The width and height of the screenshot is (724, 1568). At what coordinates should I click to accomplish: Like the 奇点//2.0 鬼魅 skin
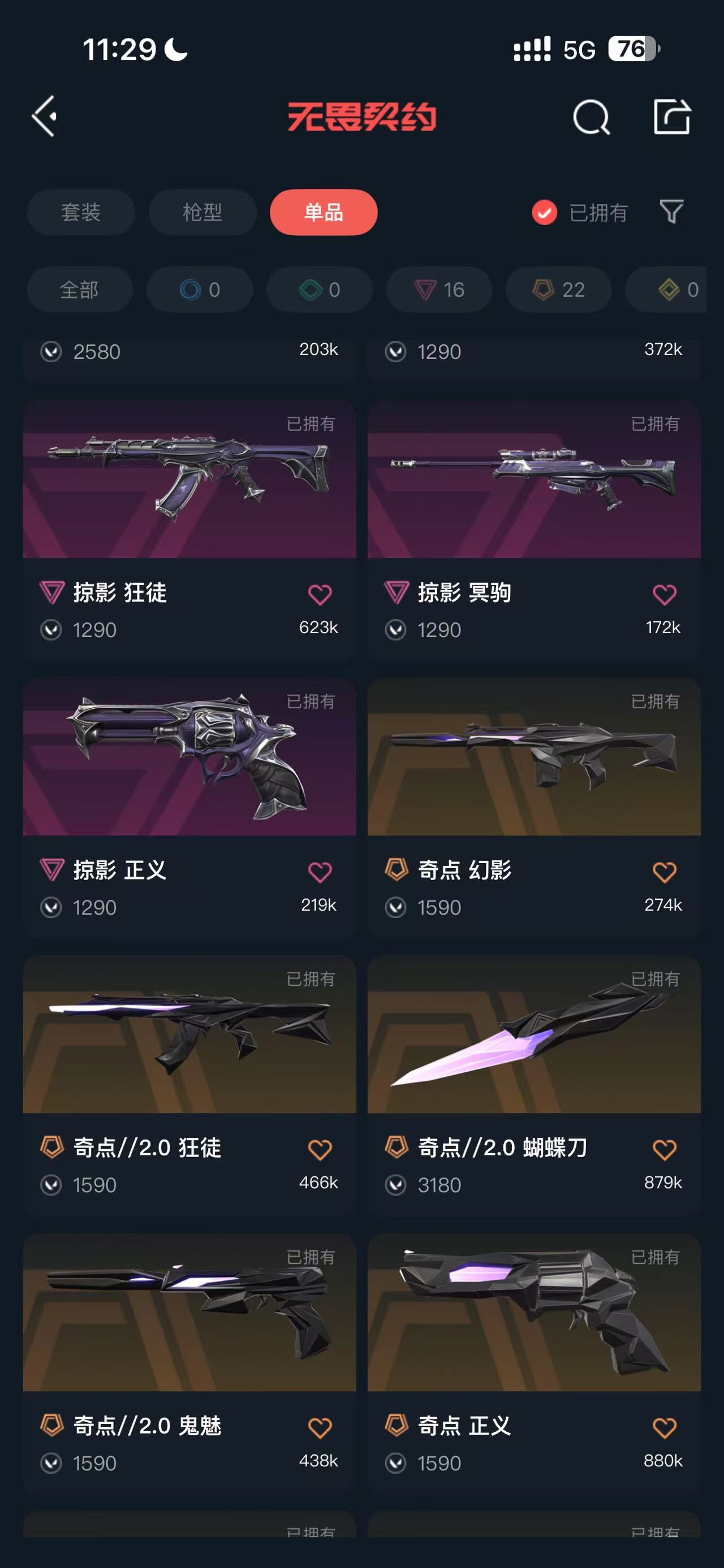[320, 1427]
